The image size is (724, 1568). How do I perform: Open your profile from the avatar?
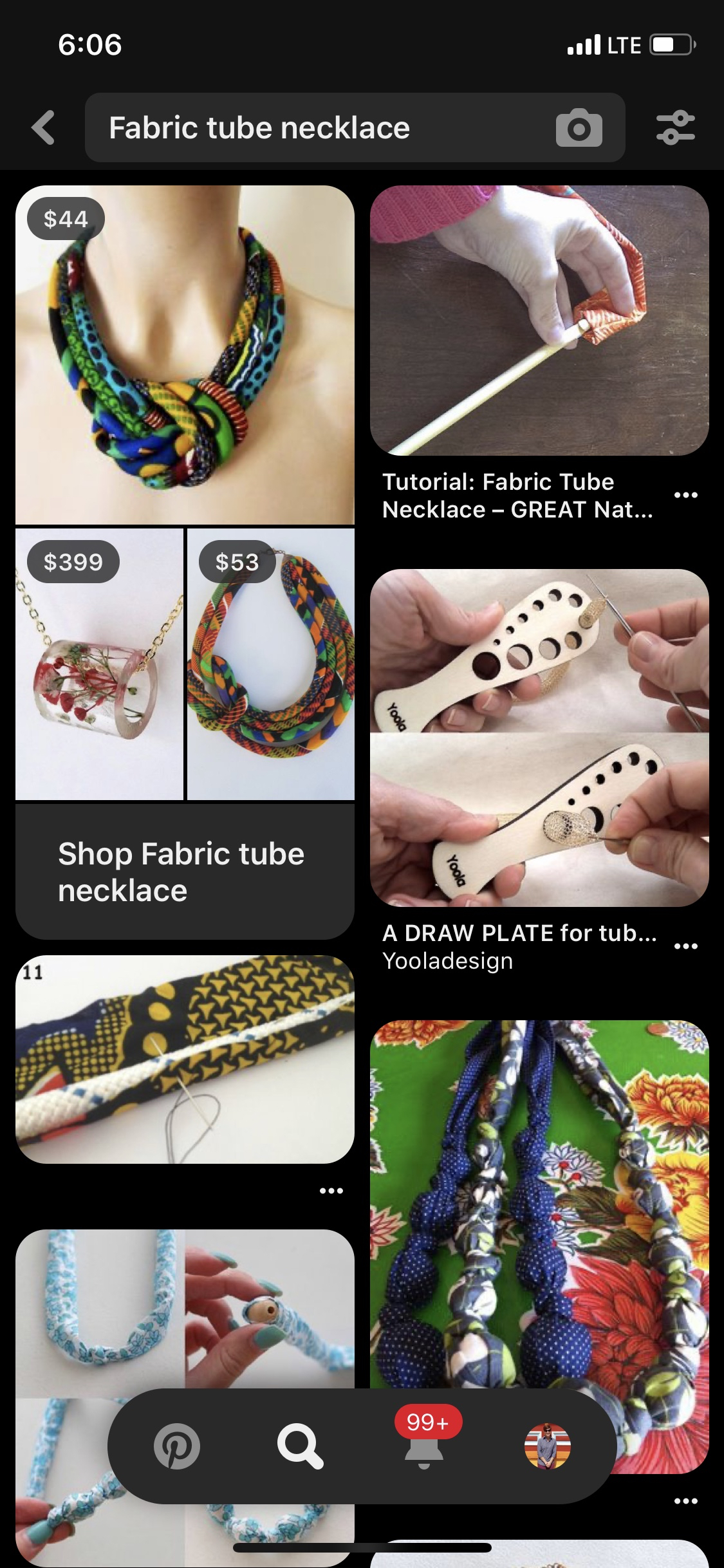pyautogui.click(x=548, y=1446)
